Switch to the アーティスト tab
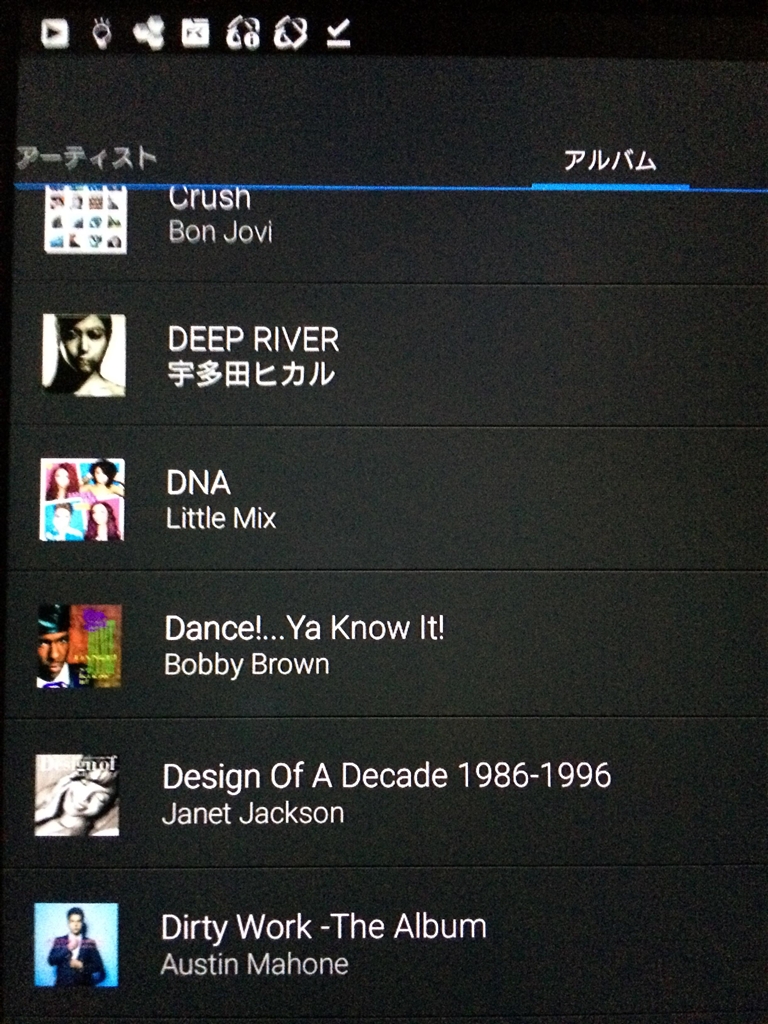Image resolution: width=768 pixels, height=1024 pixels. [x=88, y=158]
